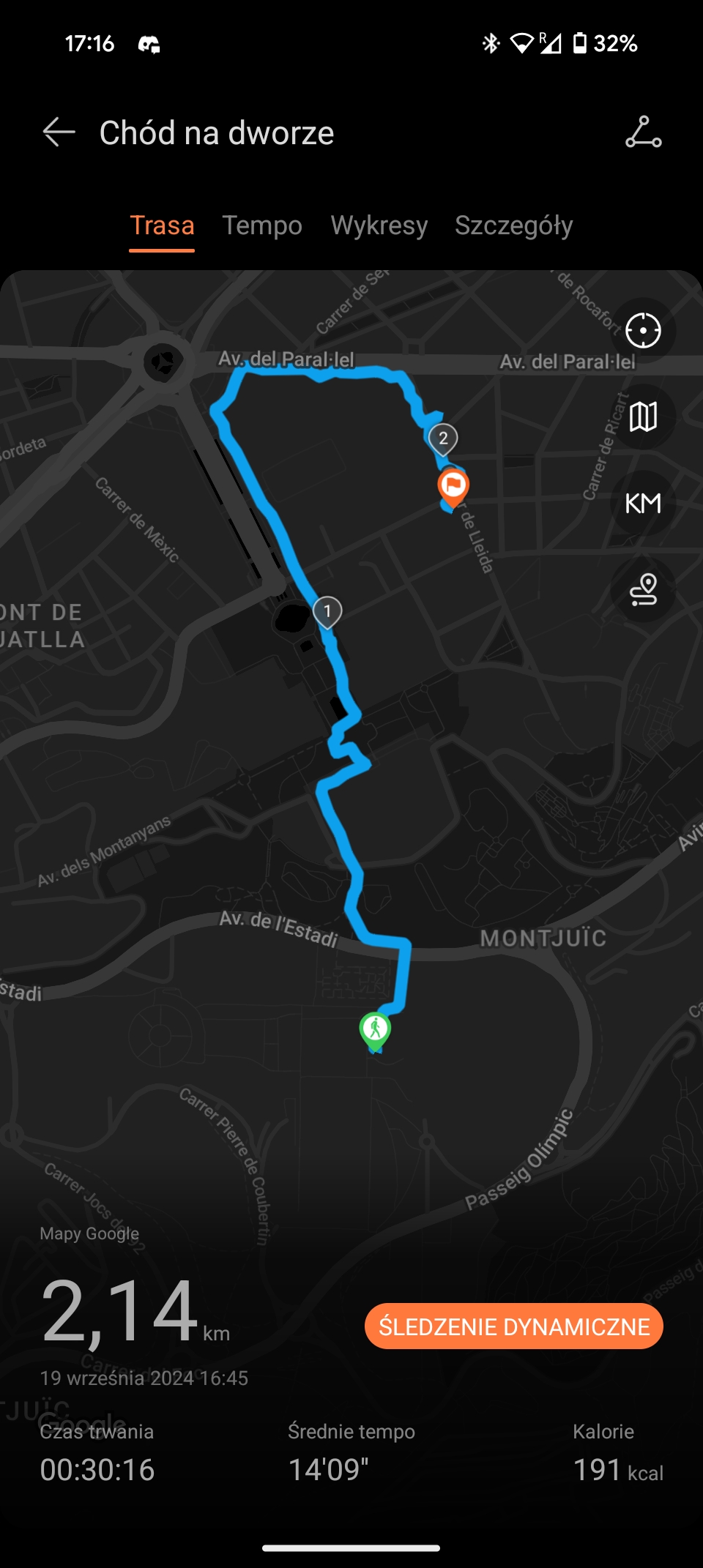
Task: Change the map type layer
Action: (x=643, y=417)
